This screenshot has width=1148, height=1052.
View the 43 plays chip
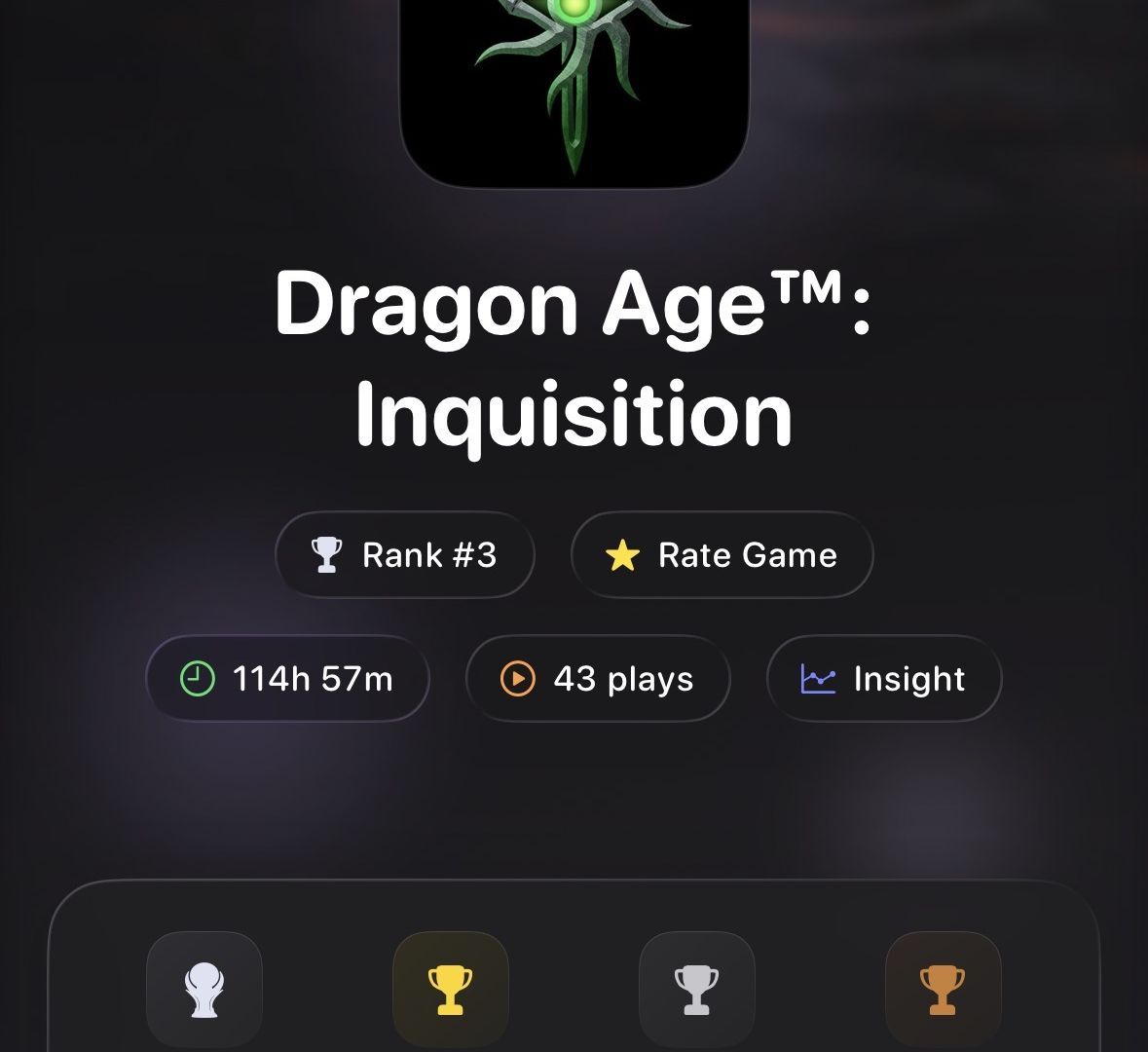tap(598, 679)
